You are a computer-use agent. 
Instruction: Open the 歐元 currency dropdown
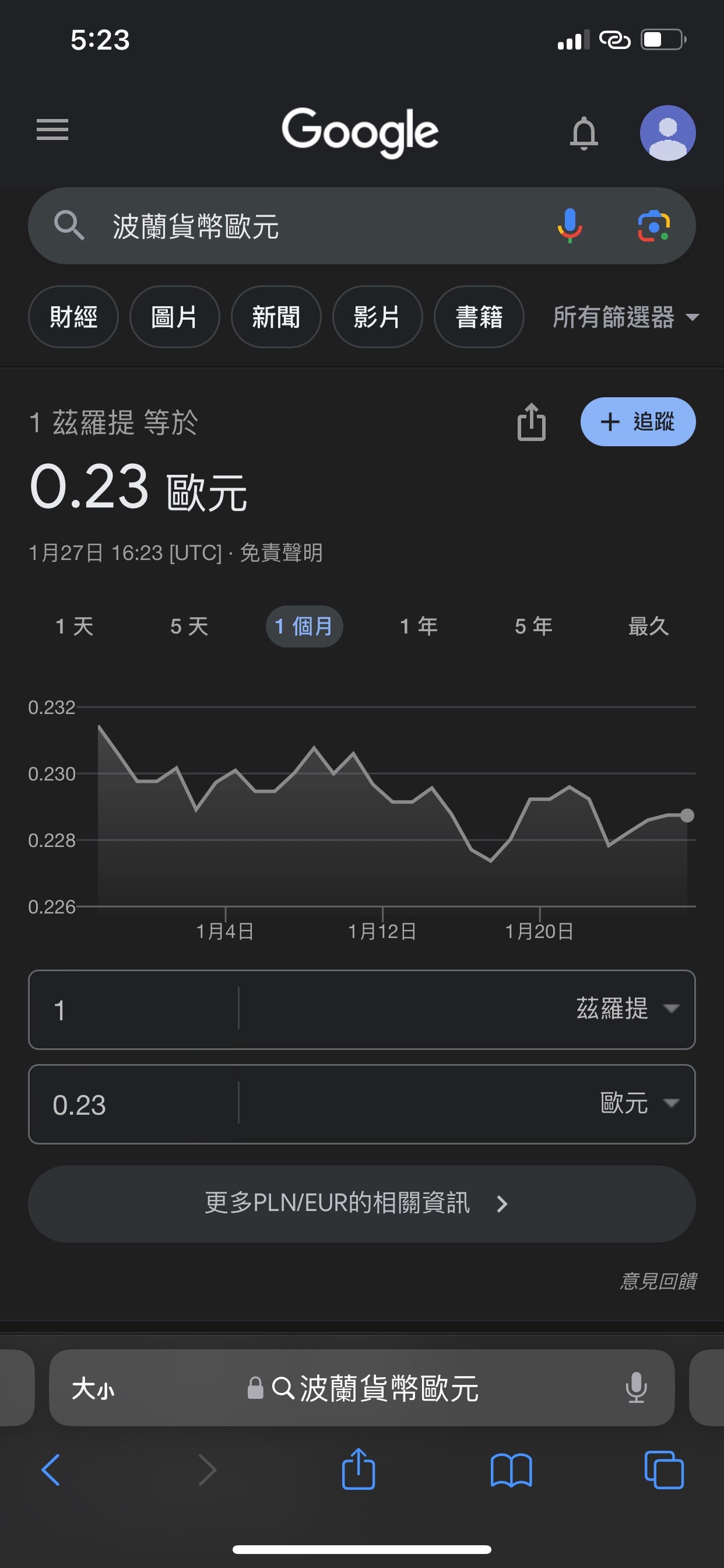[x=638, y=1103]
